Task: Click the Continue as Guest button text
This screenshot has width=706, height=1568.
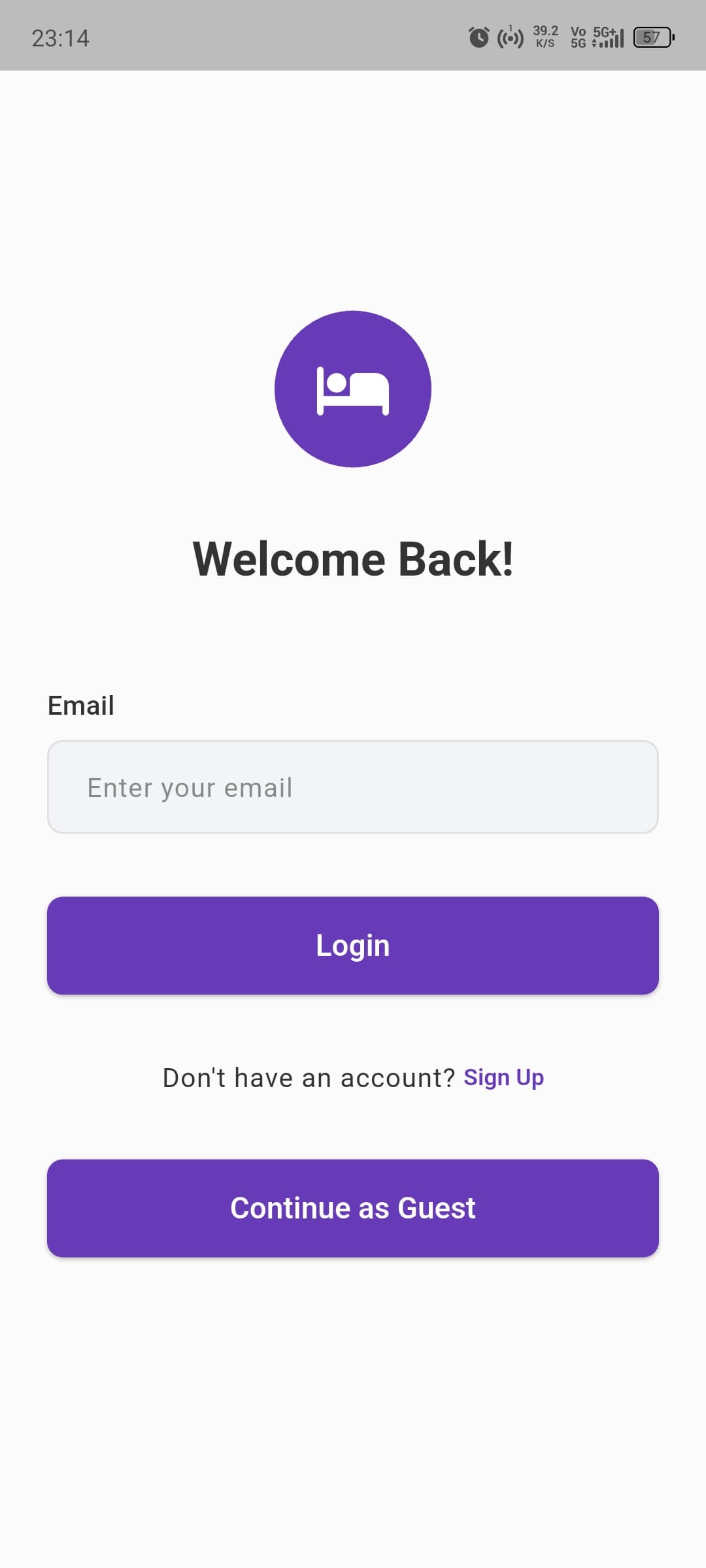Action: [x=353, y=1208]
